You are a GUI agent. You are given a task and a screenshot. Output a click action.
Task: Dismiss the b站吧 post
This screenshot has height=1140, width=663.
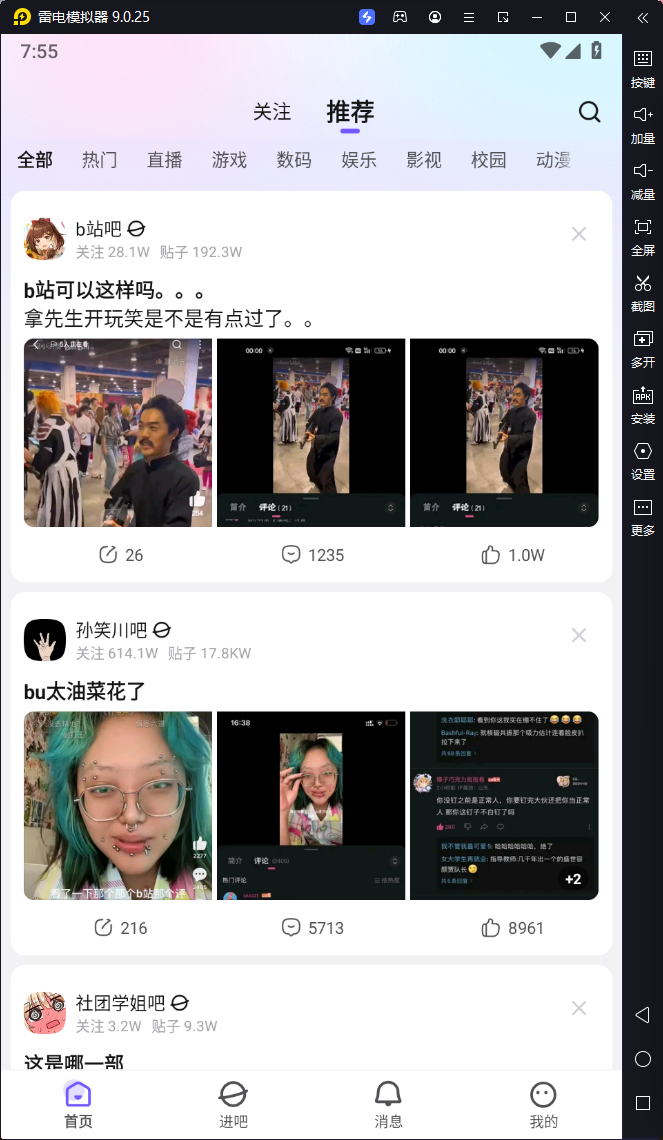[579, 234]
